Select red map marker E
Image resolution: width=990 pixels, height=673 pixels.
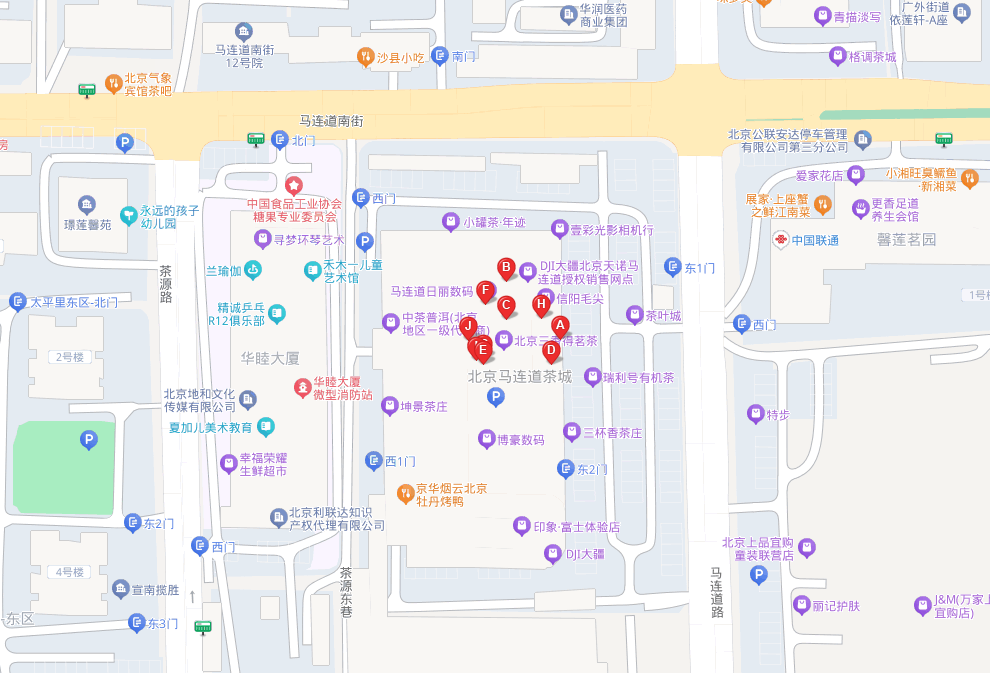[483, 349]
